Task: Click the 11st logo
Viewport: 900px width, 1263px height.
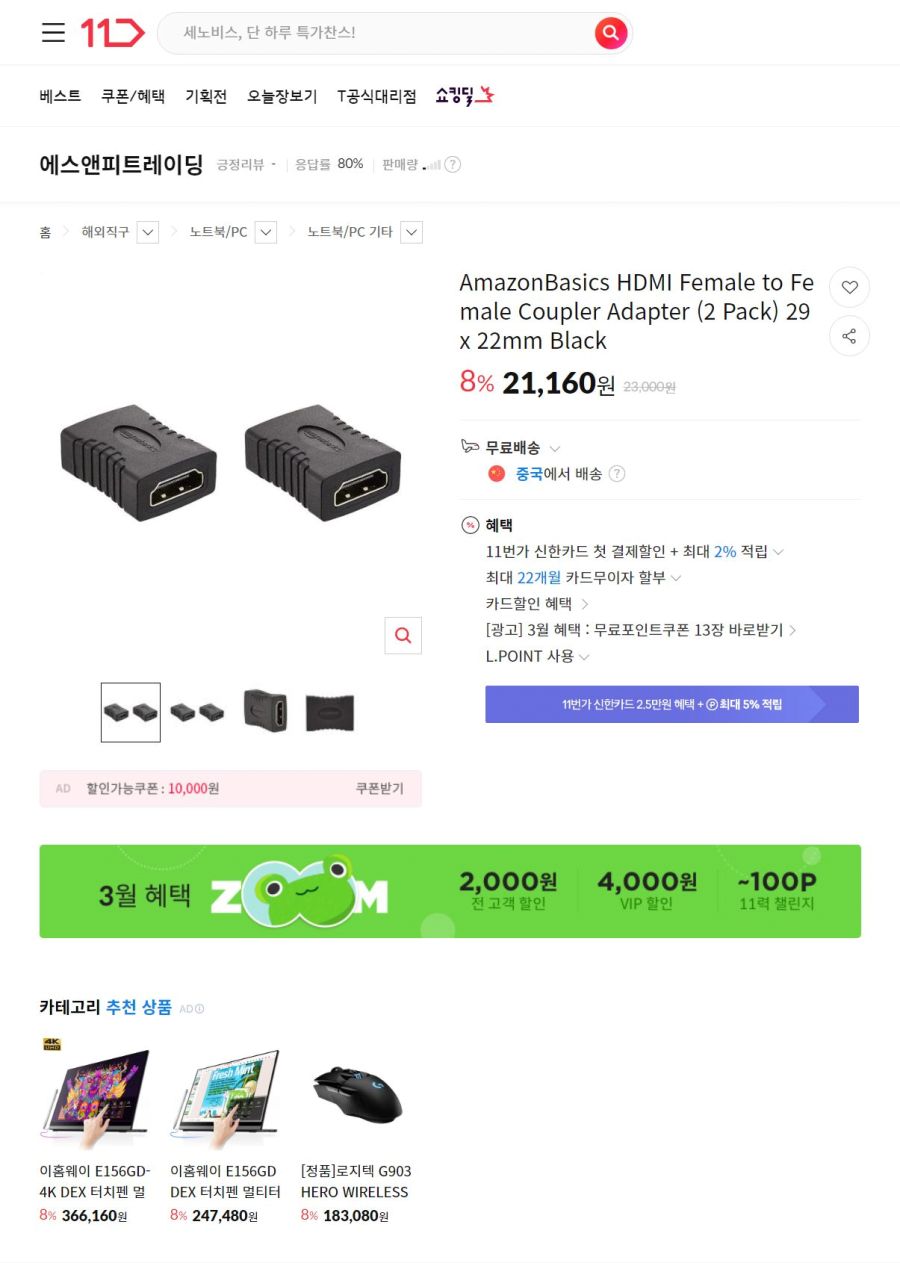Action: (113, 32)
